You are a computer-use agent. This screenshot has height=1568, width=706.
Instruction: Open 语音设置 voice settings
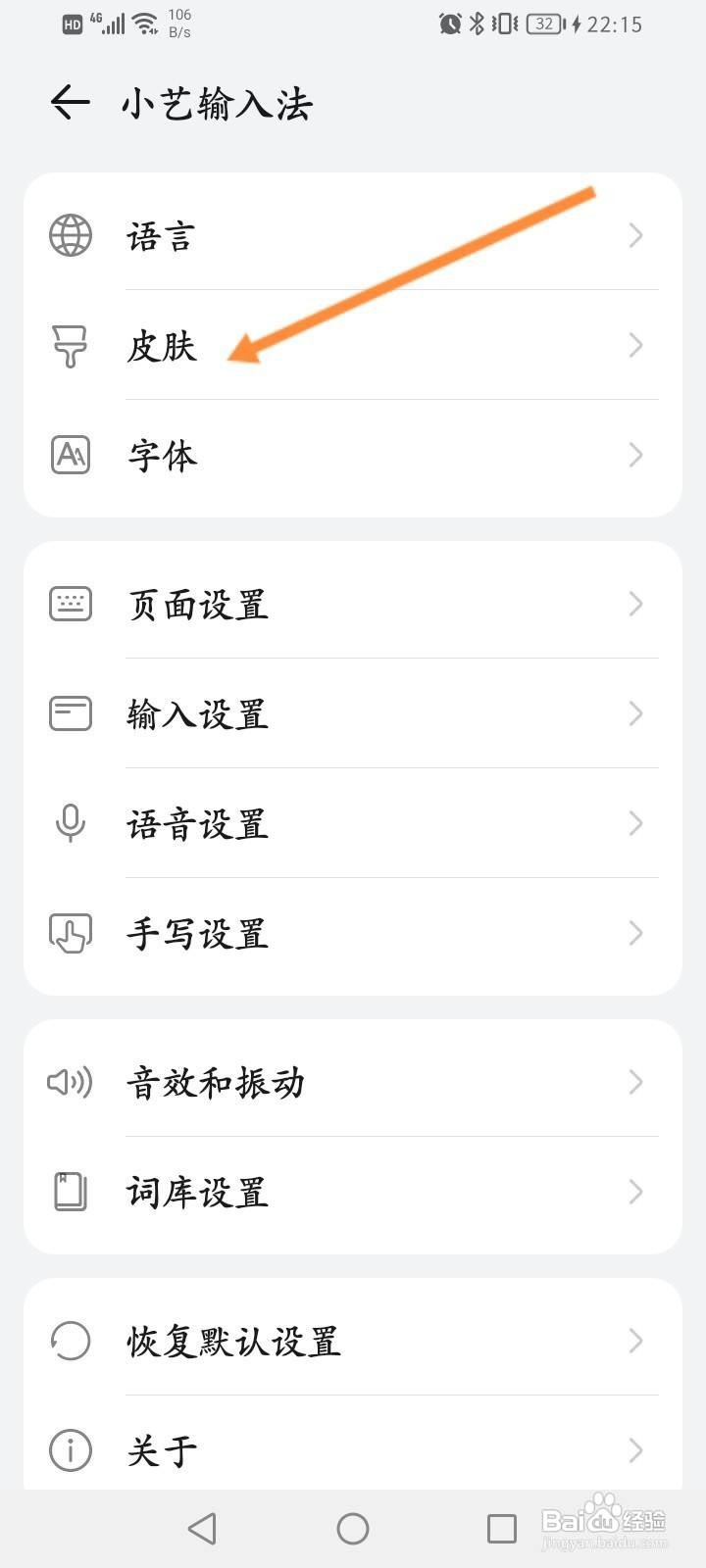353,824
